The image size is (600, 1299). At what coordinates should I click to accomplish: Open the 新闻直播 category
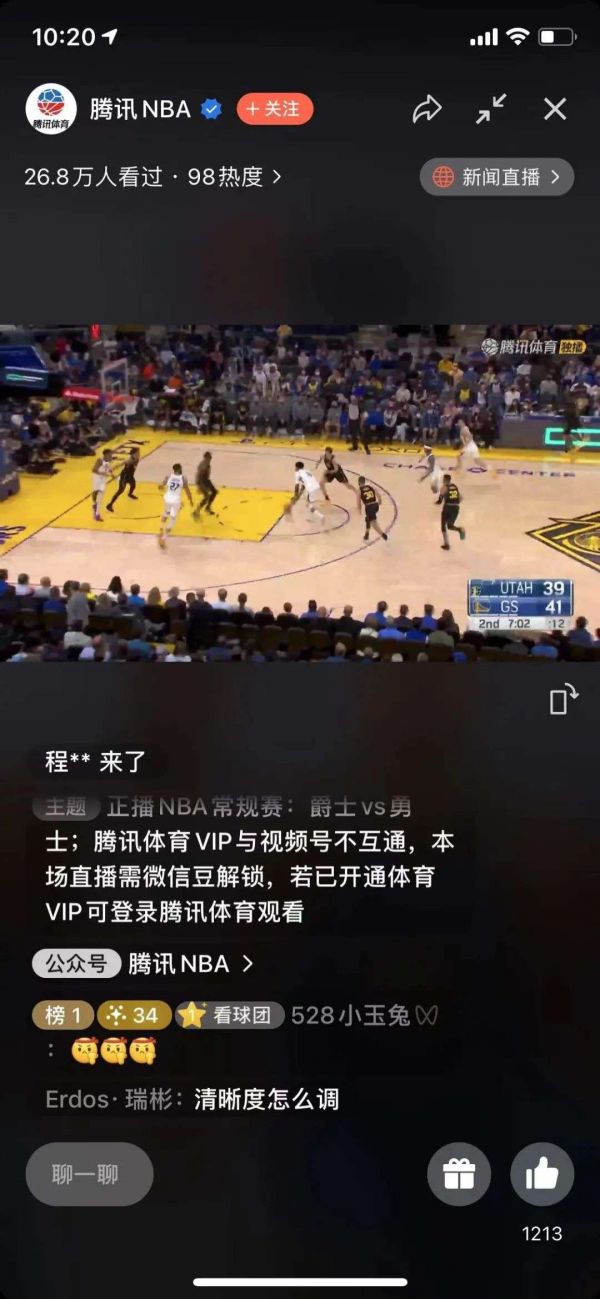(x=497, y=177)
